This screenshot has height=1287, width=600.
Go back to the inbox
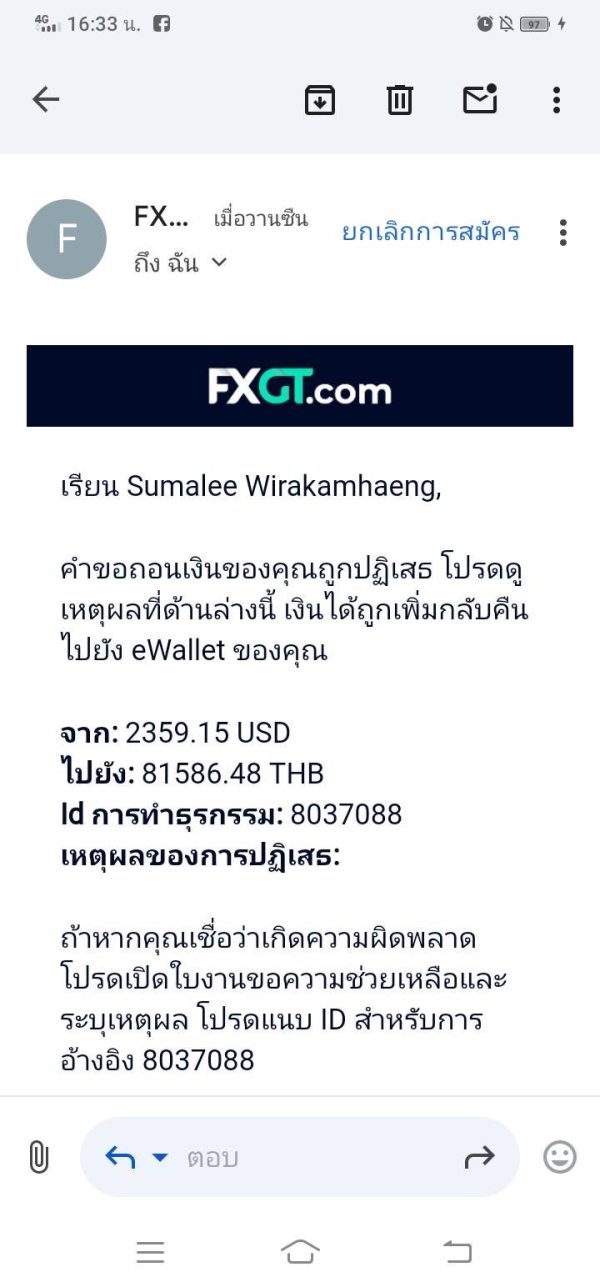pos(46,99)
